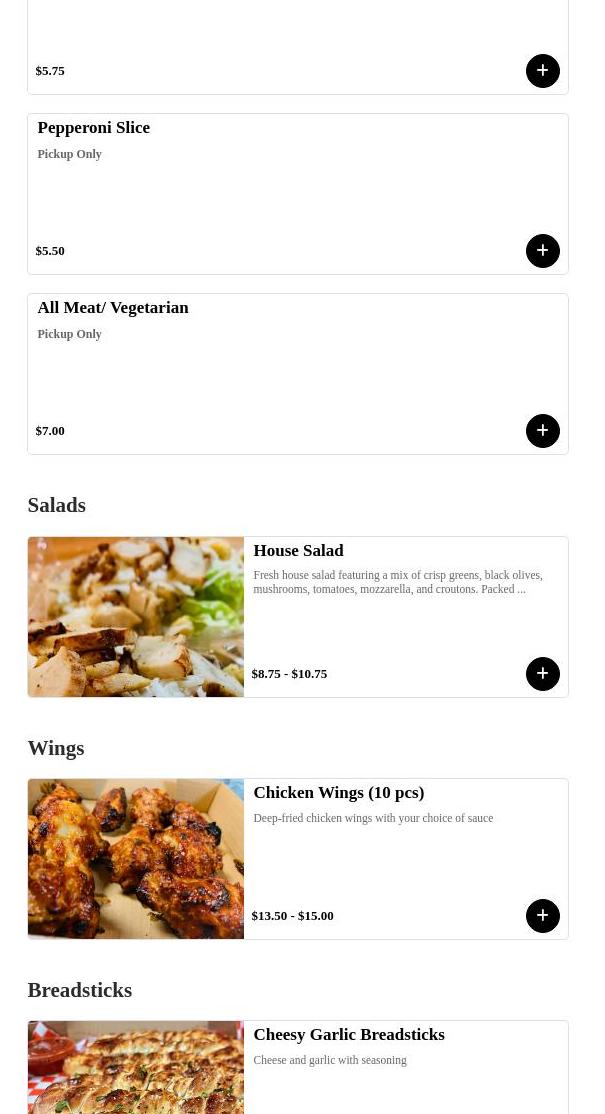Add Chicken Wings (10 pcs) to cart
The width and height of the screenshot is (605, 1114).
tap(543, 916)
